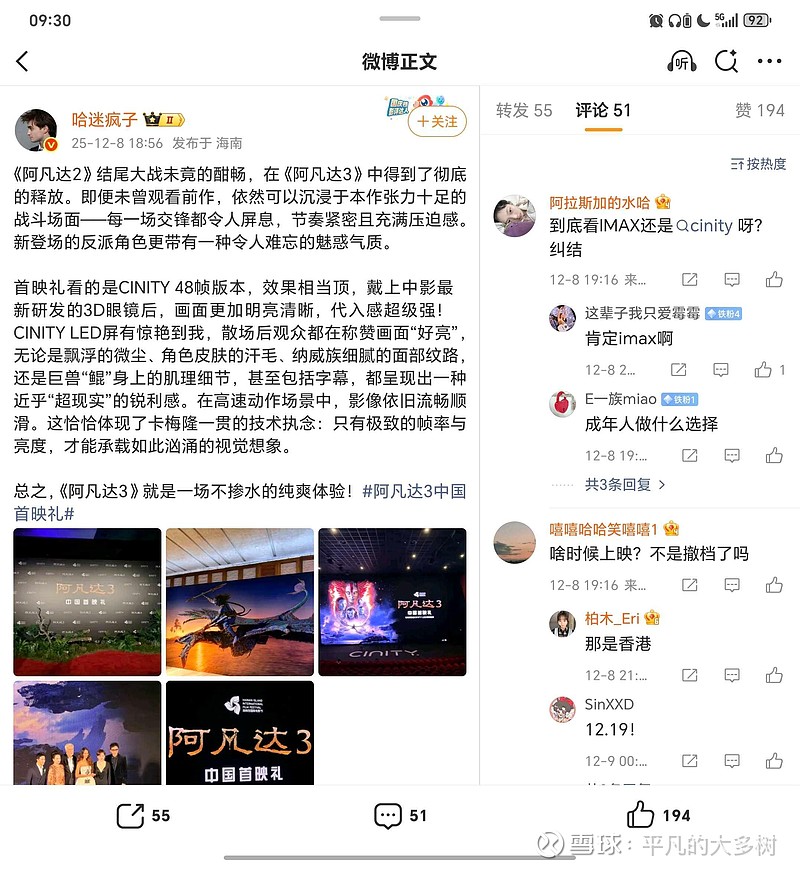
Task: Tap the repost icon in the bottom bar
Action: pyautogui.click(x=130, y=815)
